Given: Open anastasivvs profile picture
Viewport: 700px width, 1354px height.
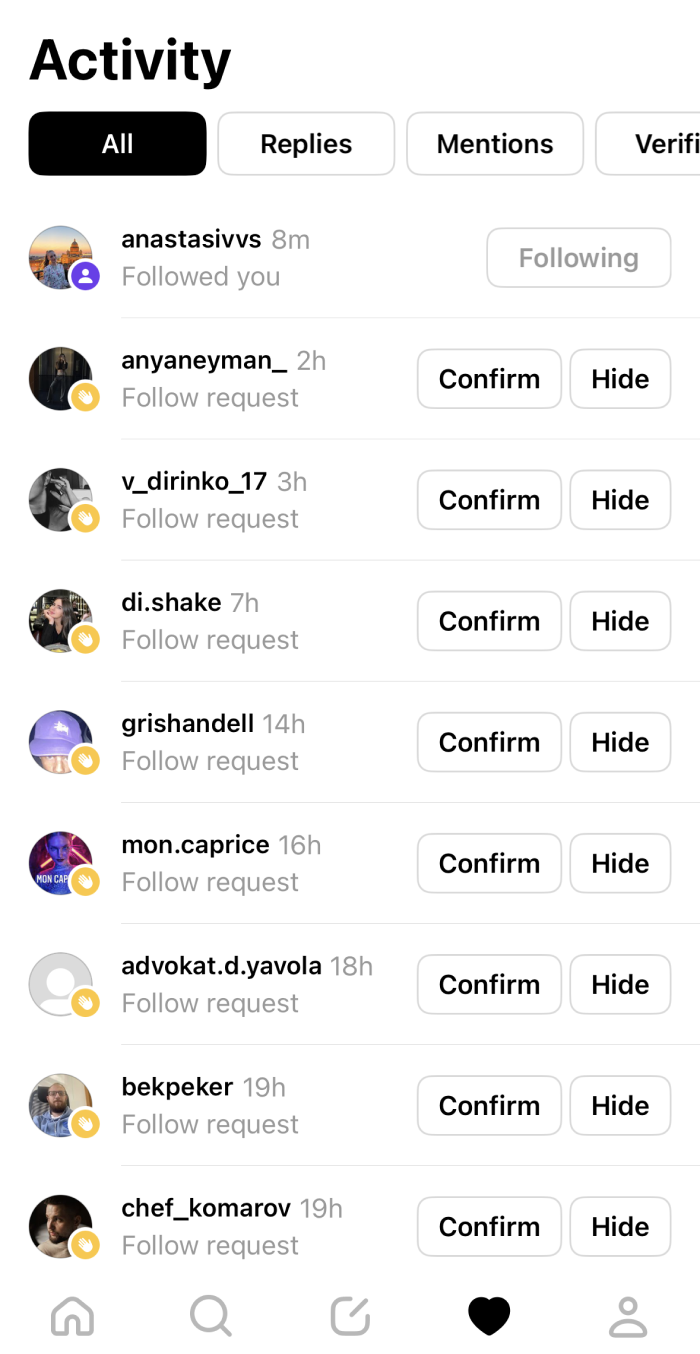Looking at the screenshot, I should (61, 257).
